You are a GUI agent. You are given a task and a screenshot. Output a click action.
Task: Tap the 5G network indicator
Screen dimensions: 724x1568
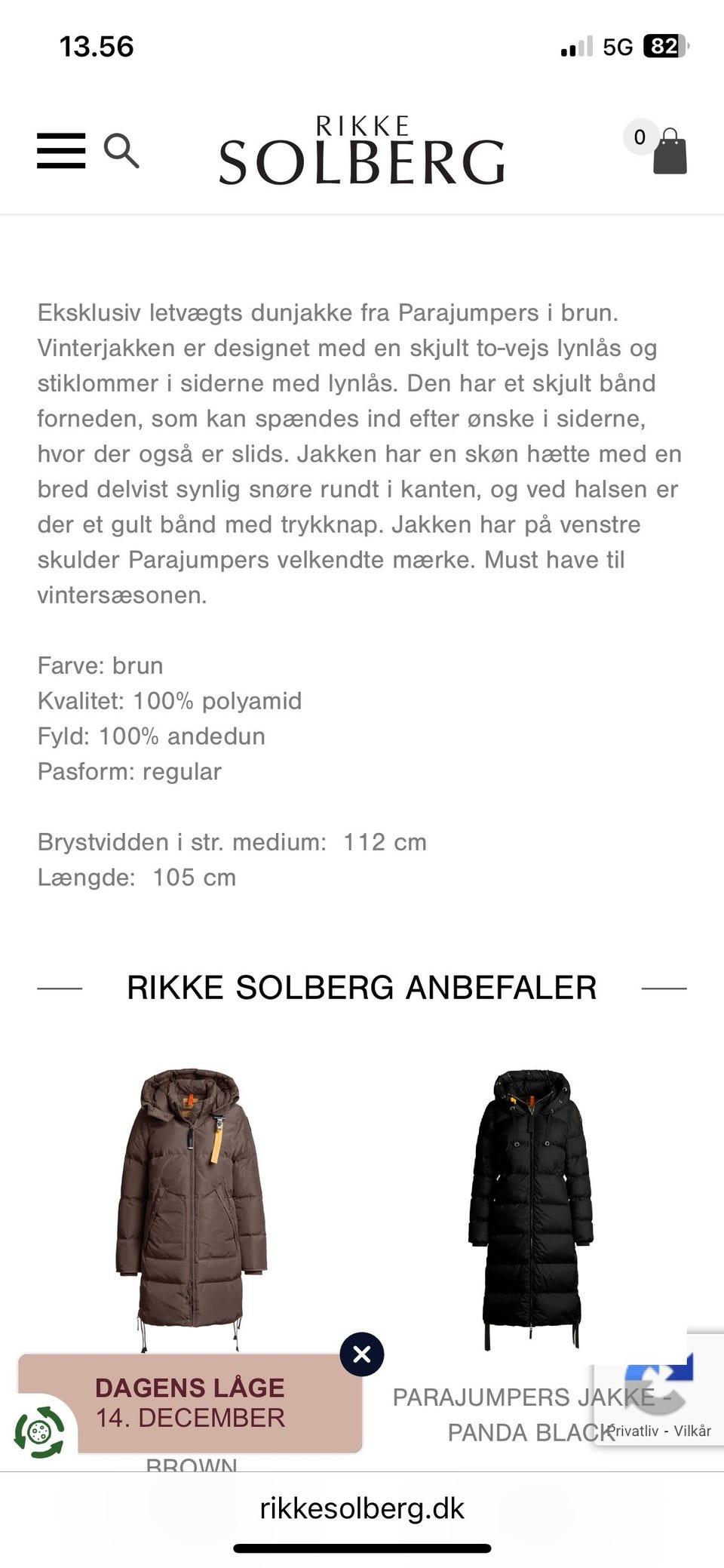(617, 47)
